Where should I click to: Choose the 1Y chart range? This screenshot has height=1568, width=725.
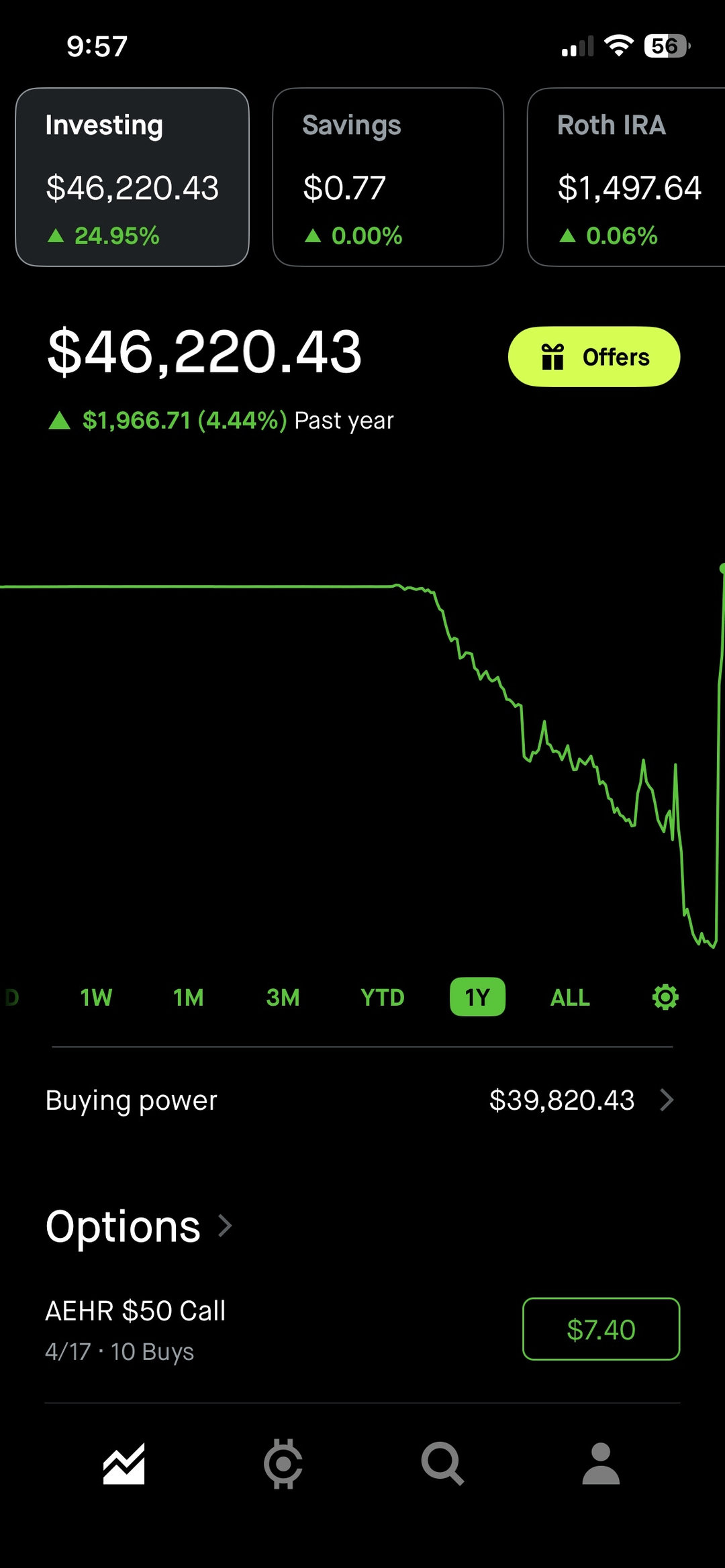point(477,998)
